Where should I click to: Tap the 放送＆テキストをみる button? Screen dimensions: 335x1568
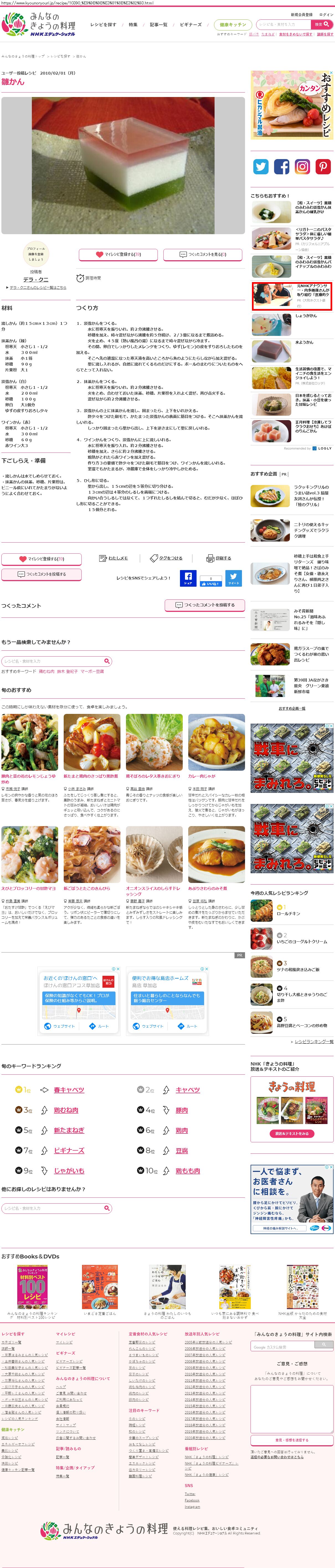pyautogui.click(x=291, y=1133)
